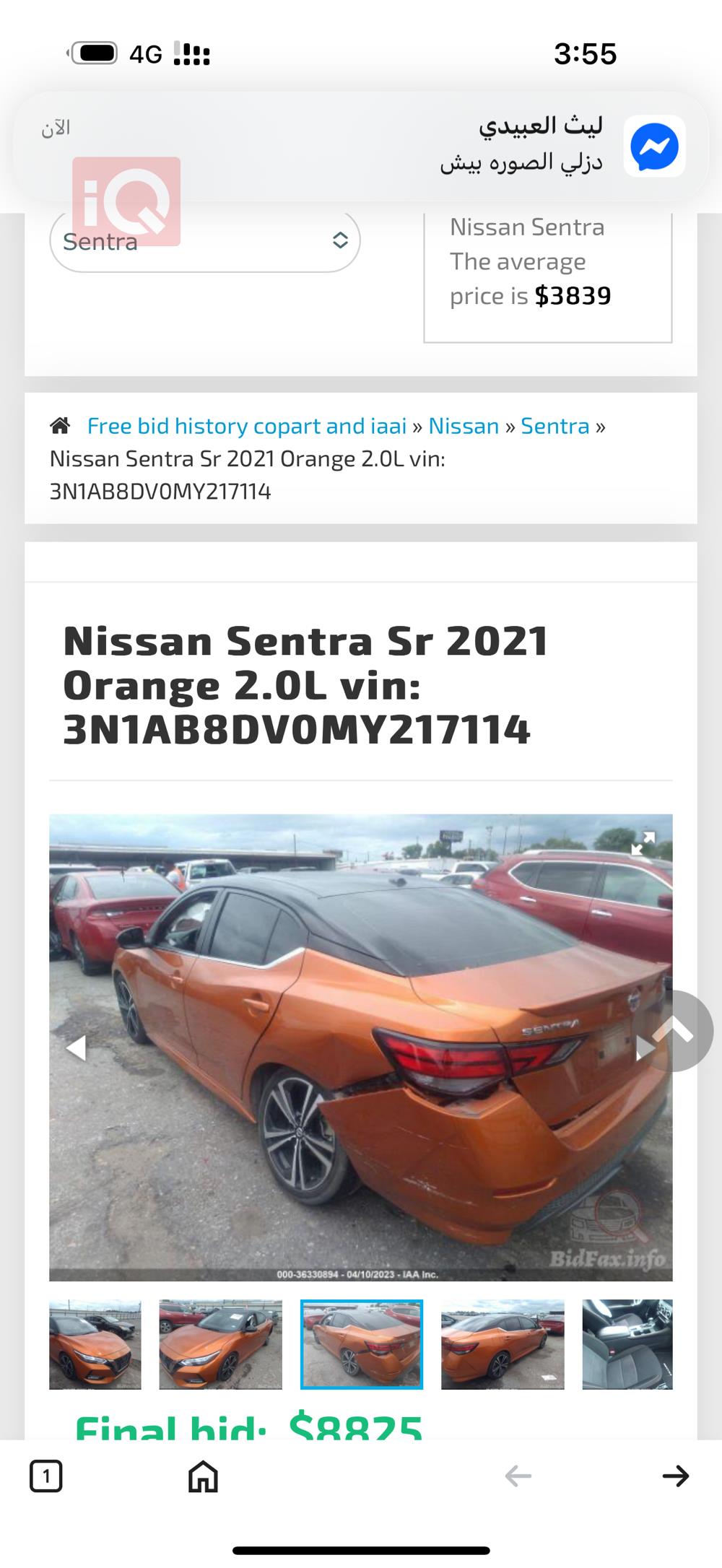The height and width of the screenshot is (1568, 722).
Task: Select the highlighted rear-view thumbnail
Action: click(x=362, y=1343)
